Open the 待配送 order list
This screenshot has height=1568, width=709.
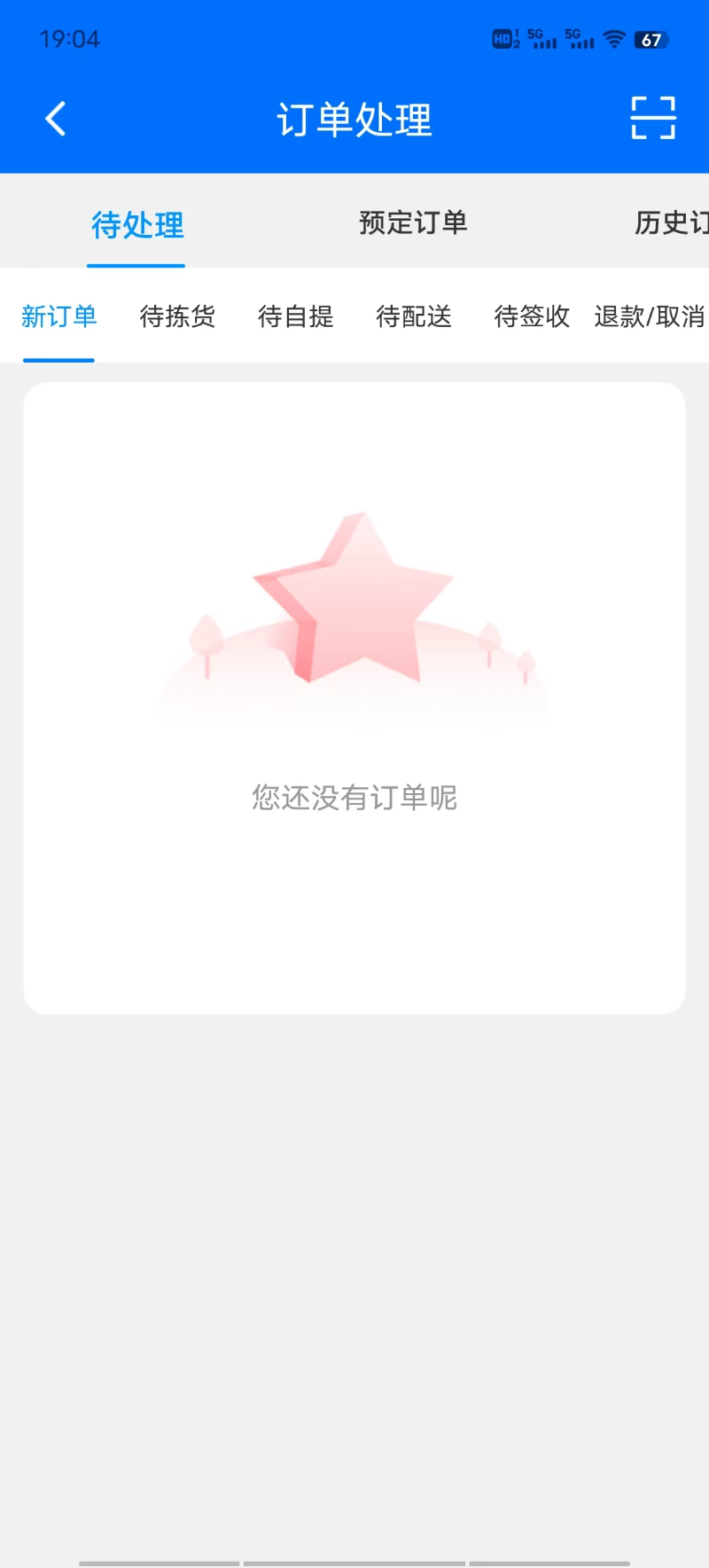tap(413, 317)
